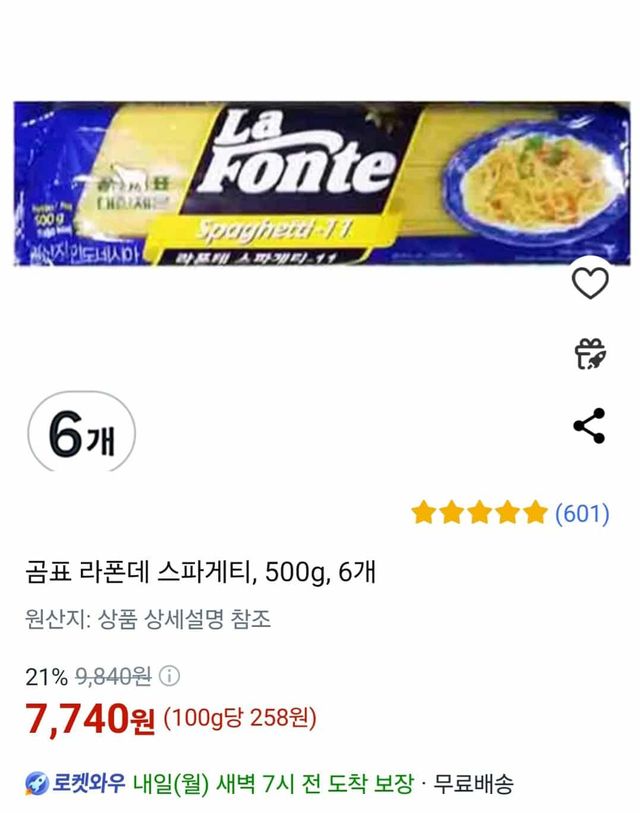This screenshot has width=640, height=813.
Task: Add this spaghetti to the wishlist with the heart
Action: pos(590,283)
